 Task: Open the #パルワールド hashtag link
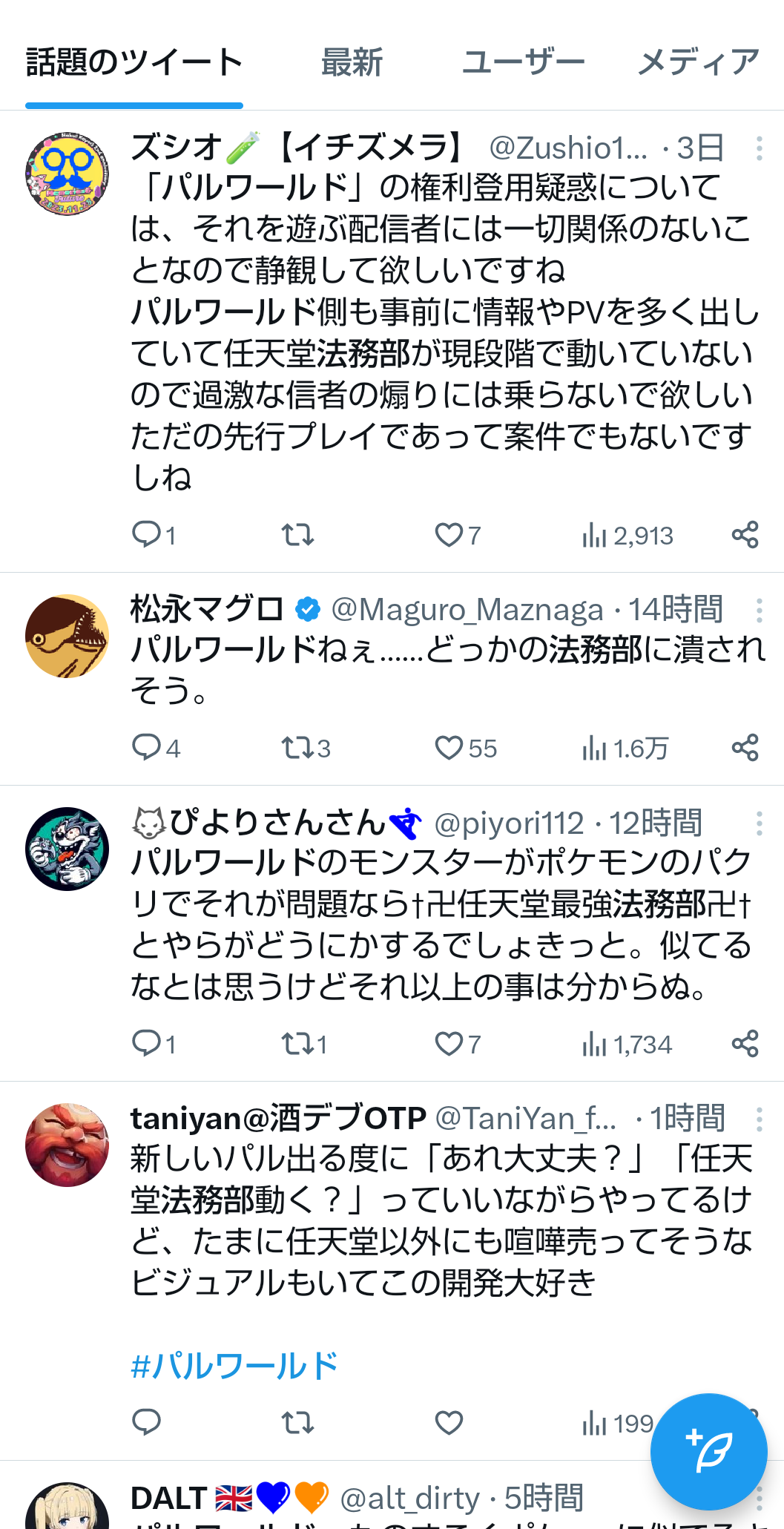(x=234, y=1365)
